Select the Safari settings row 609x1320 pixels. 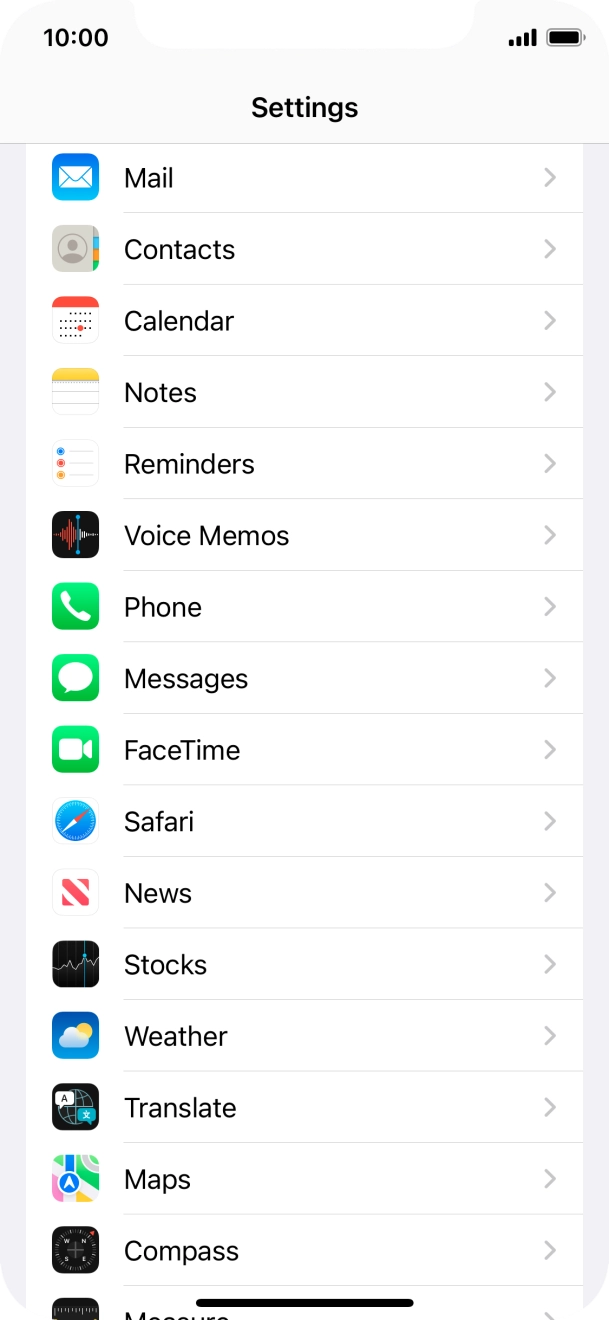(x=304, y=821)
